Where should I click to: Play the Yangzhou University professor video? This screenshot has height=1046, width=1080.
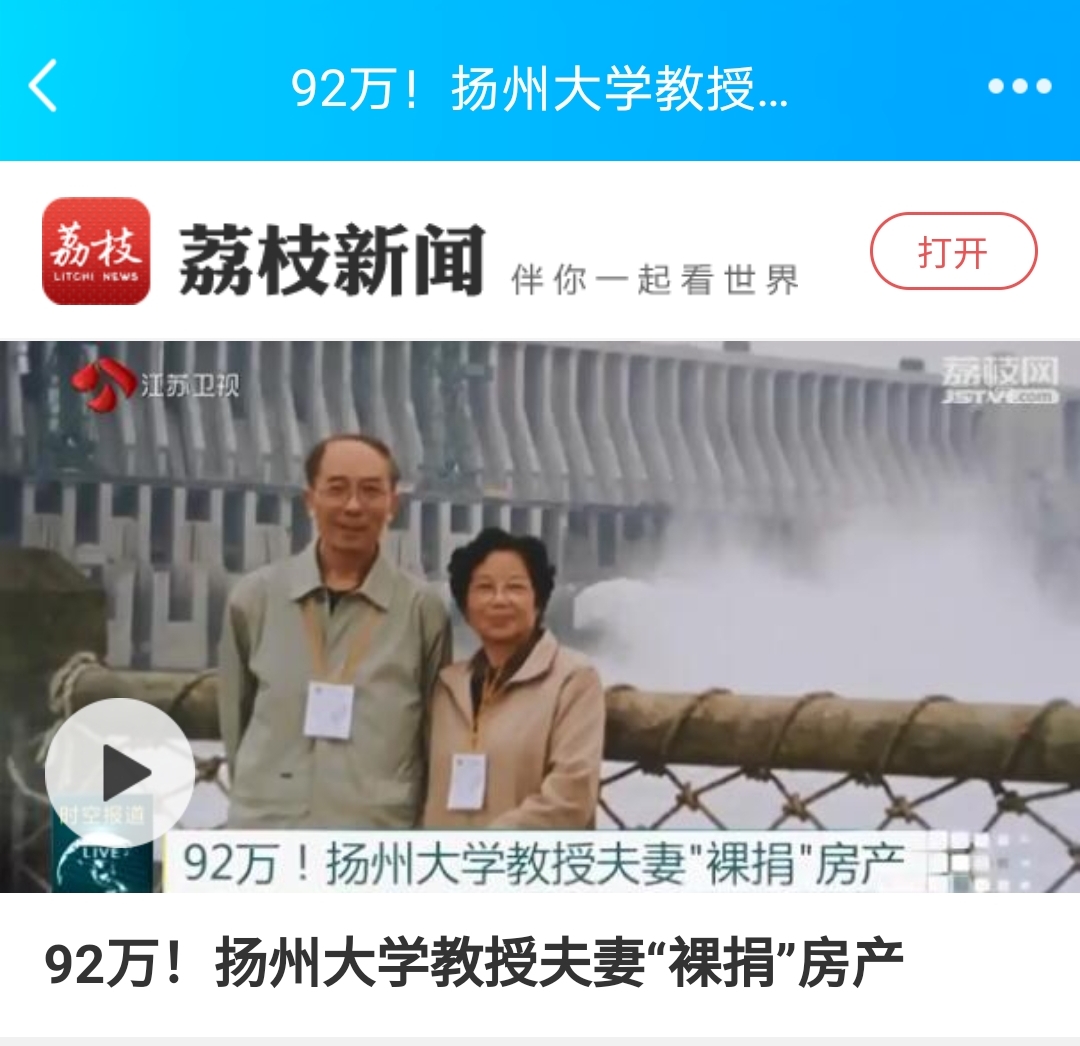[121, 772]
